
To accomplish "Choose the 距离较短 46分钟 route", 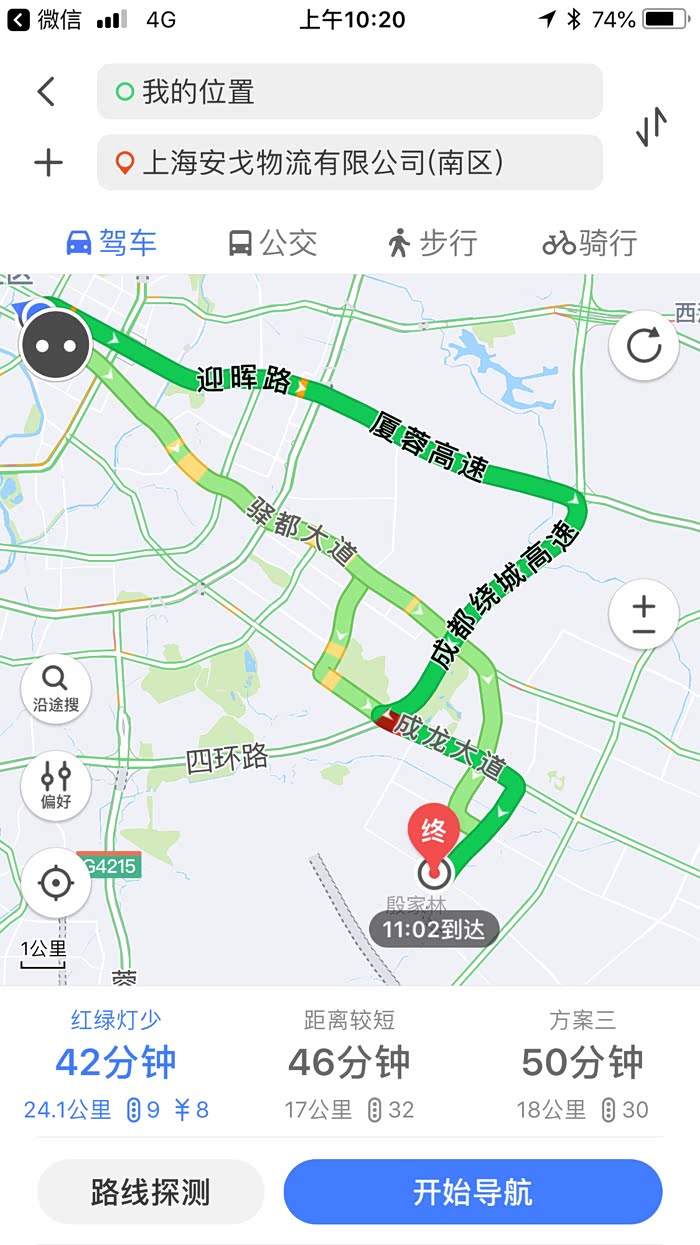I will [x=349, y=1063].
